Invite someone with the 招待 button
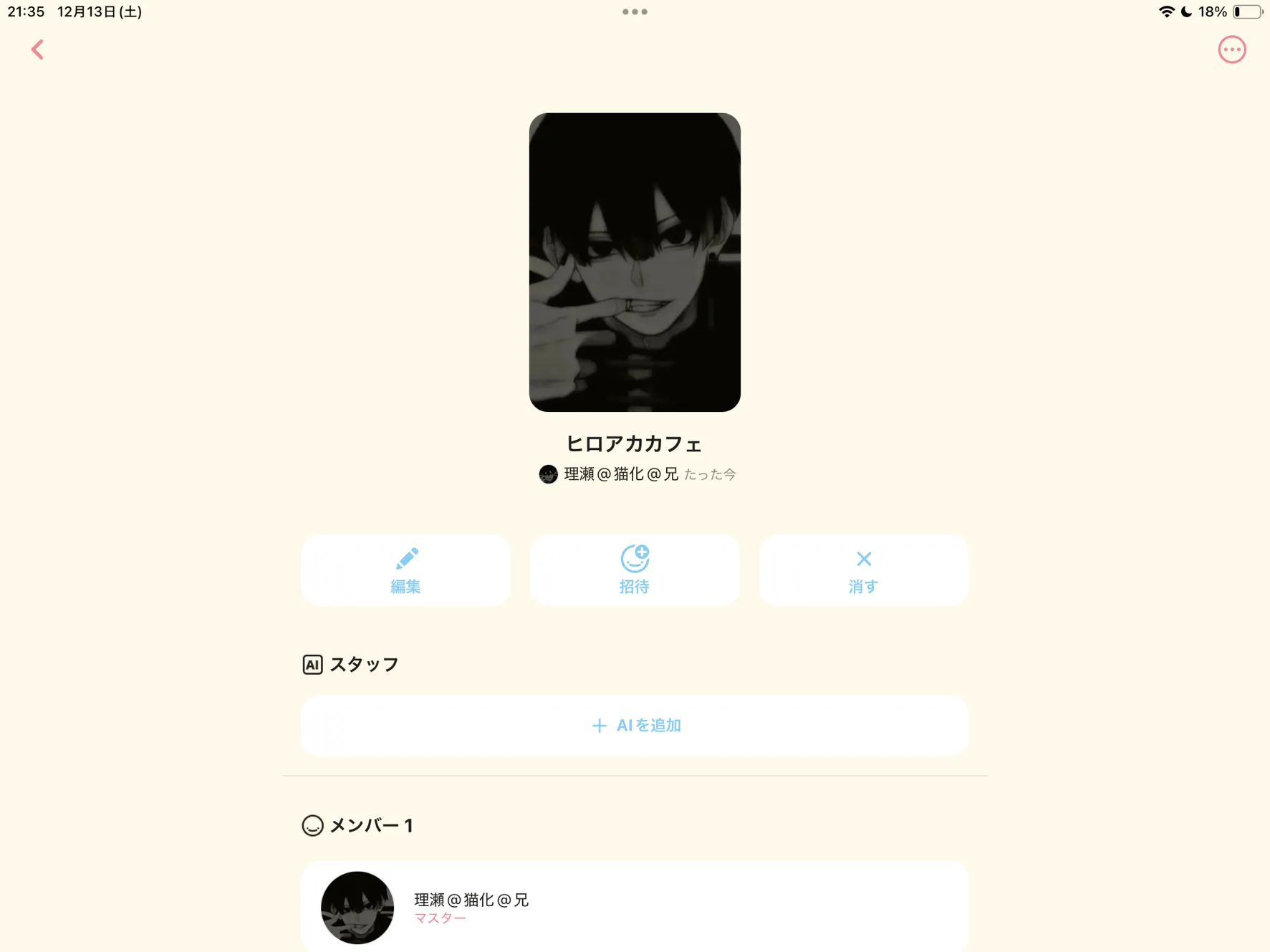Image resolution: width=1270 pixels, height=952 pixels. pyautogui.click(x=635, y=570)
